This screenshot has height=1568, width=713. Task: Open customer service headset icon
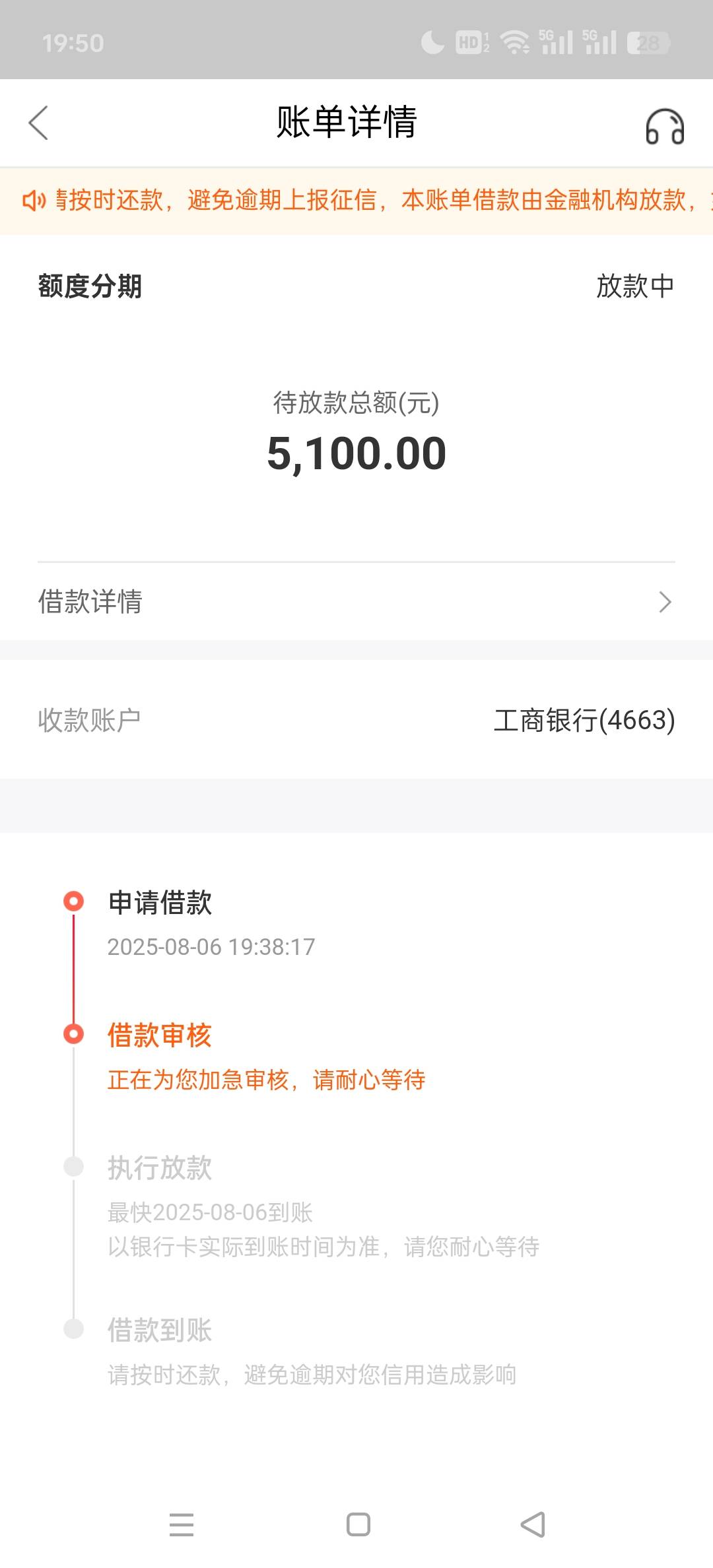(664, 126)
